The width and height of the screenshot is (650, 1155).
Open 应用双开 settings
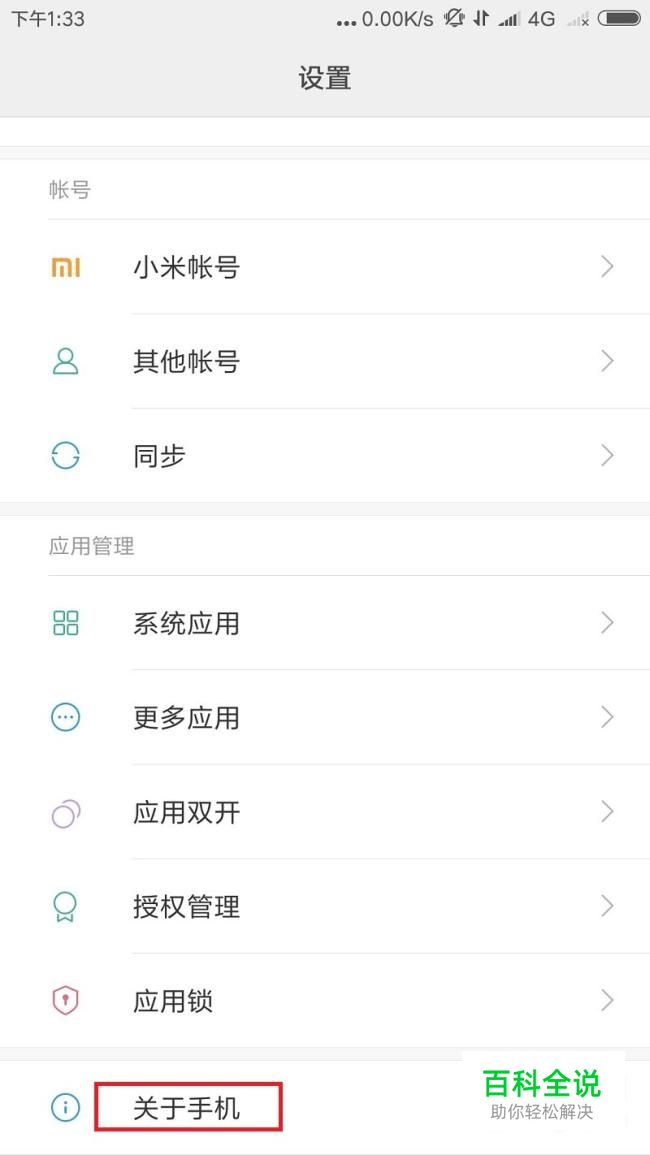(186, 812)
